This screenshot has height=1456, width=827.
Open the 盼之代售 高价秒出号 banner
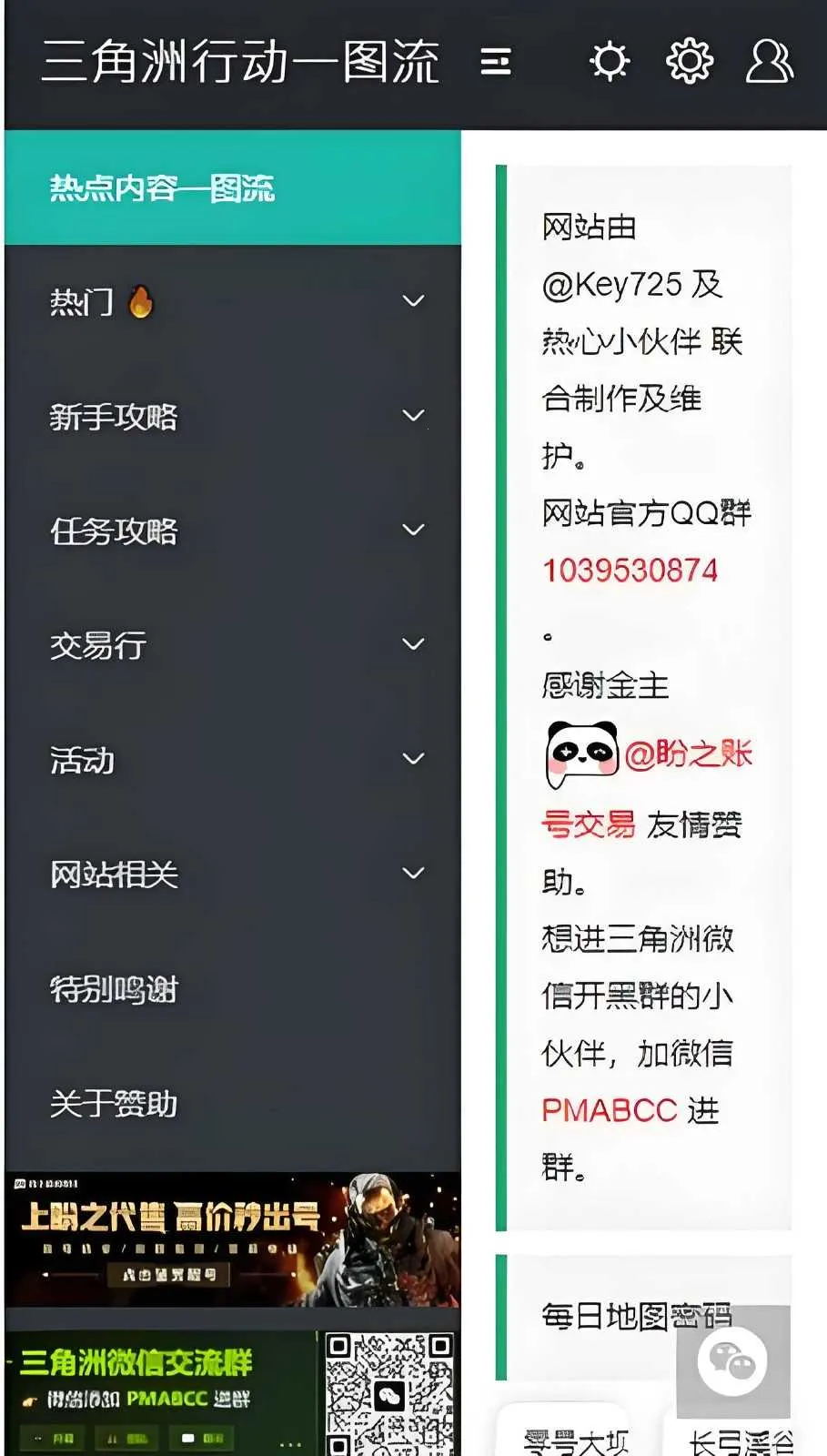(x=232, y=1239)
